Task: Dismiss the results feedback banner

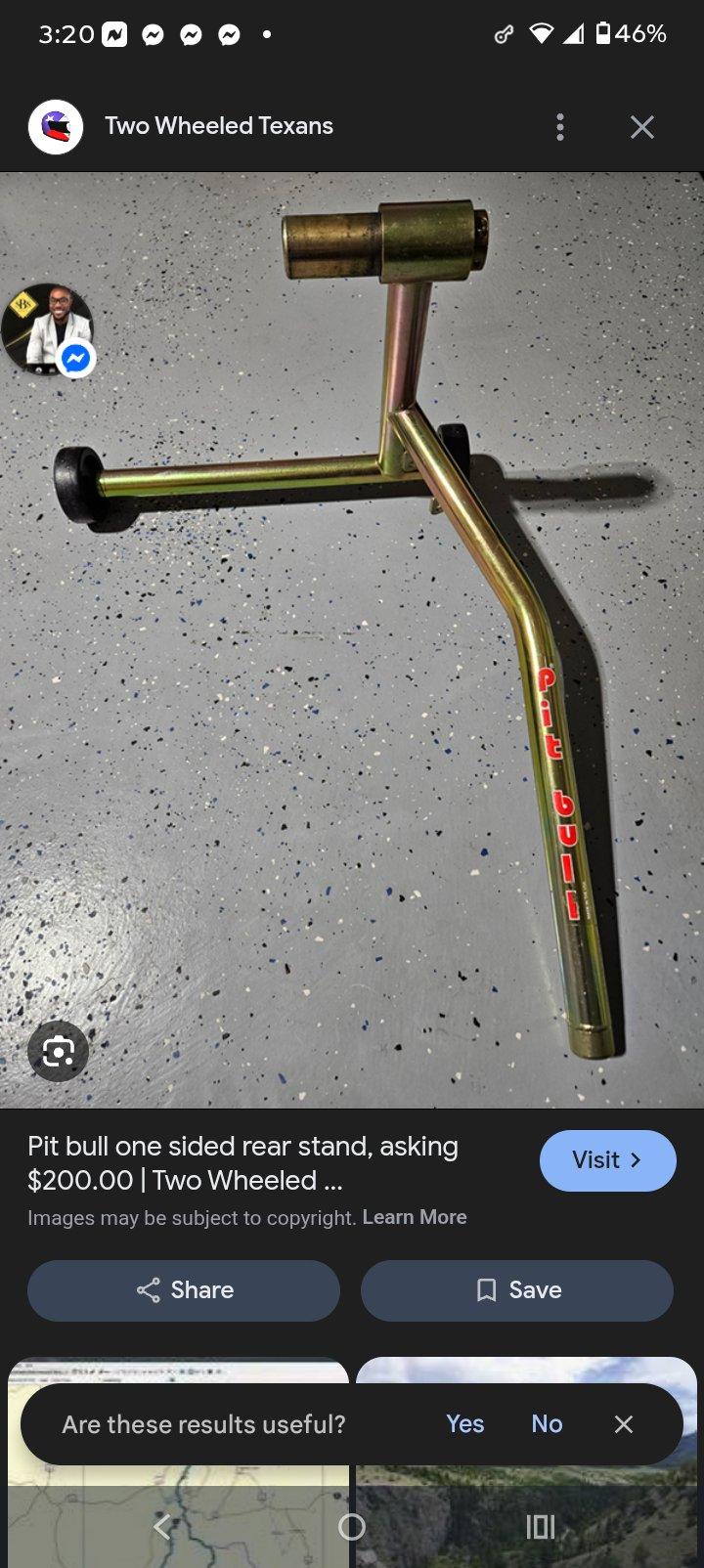Action: [624, 1423]
